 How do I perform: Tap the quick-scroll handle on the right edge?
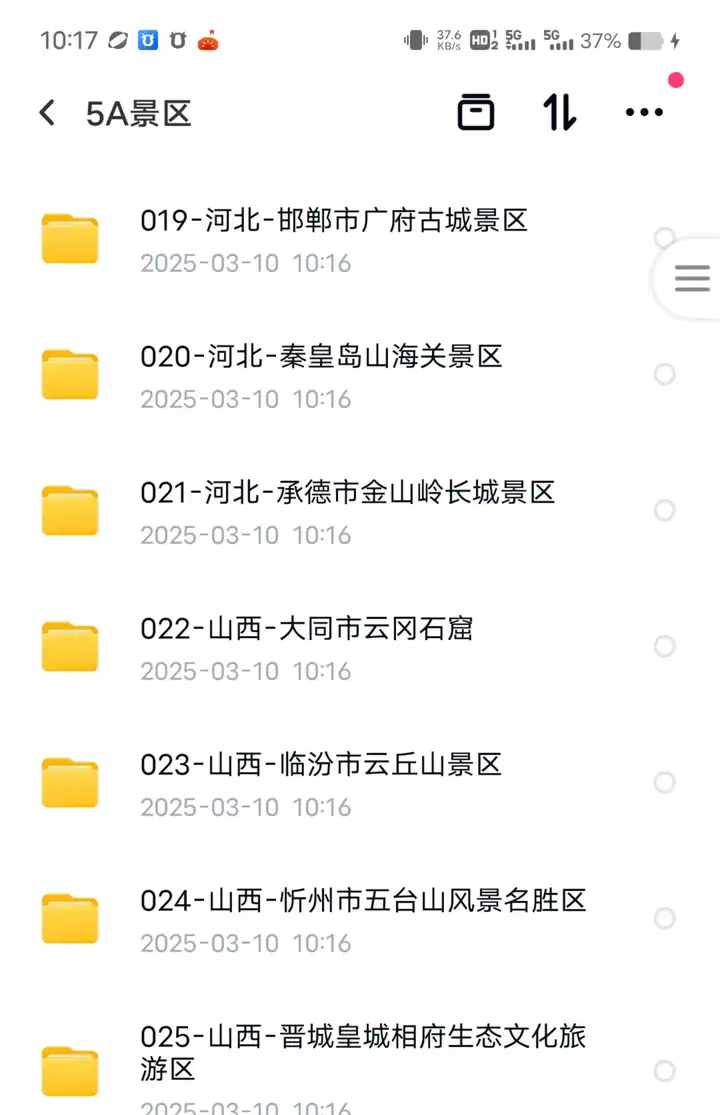click(692, 279)
